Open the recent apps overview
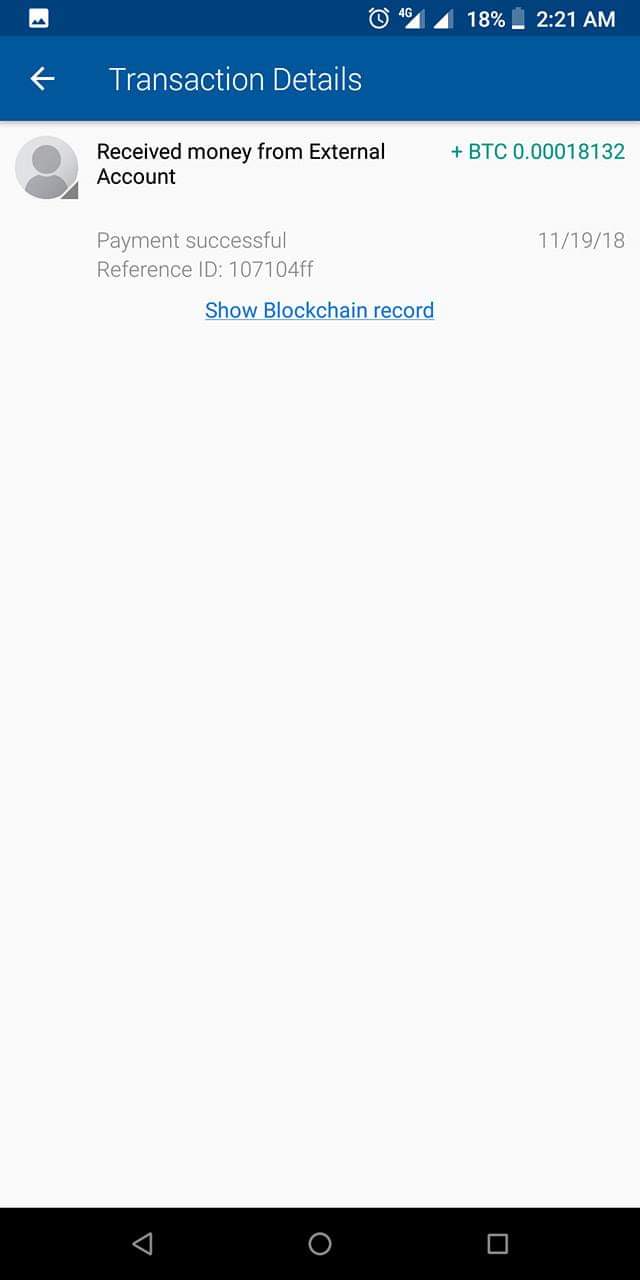The image size is (640, 1280). tap(497, 1243)
